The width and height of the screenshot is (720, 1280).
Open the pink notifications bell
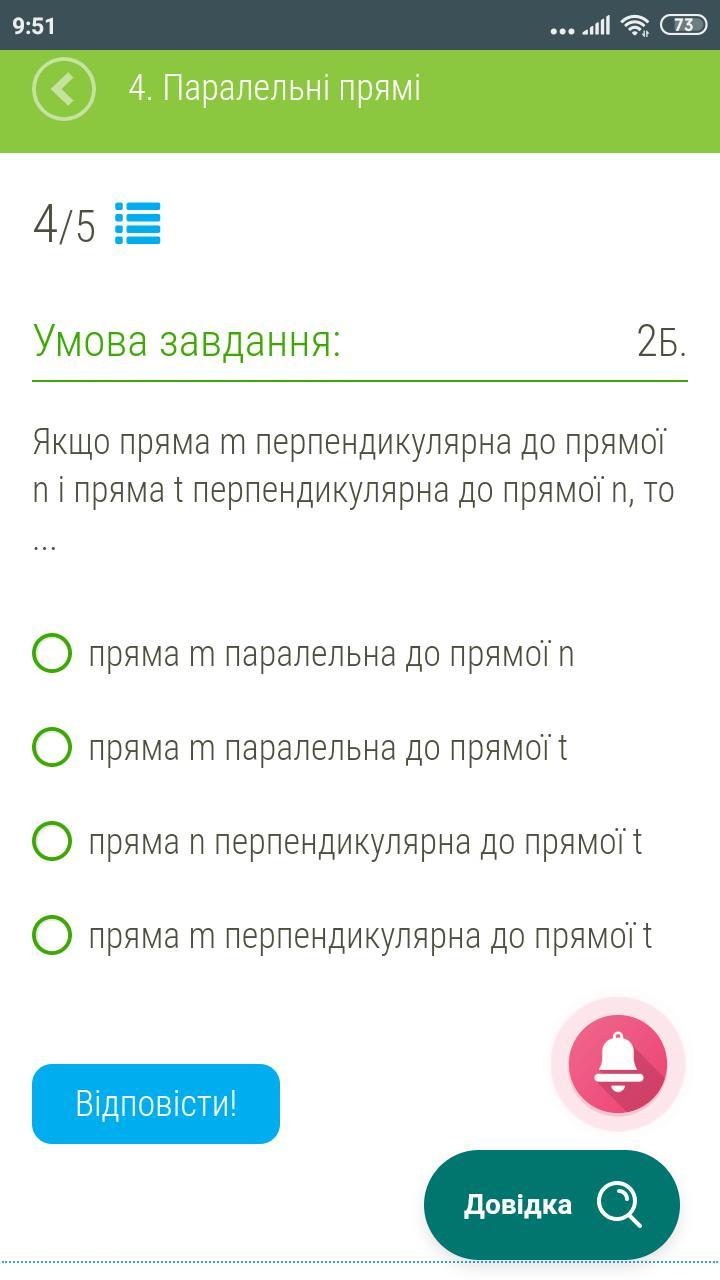(618, 1064)
